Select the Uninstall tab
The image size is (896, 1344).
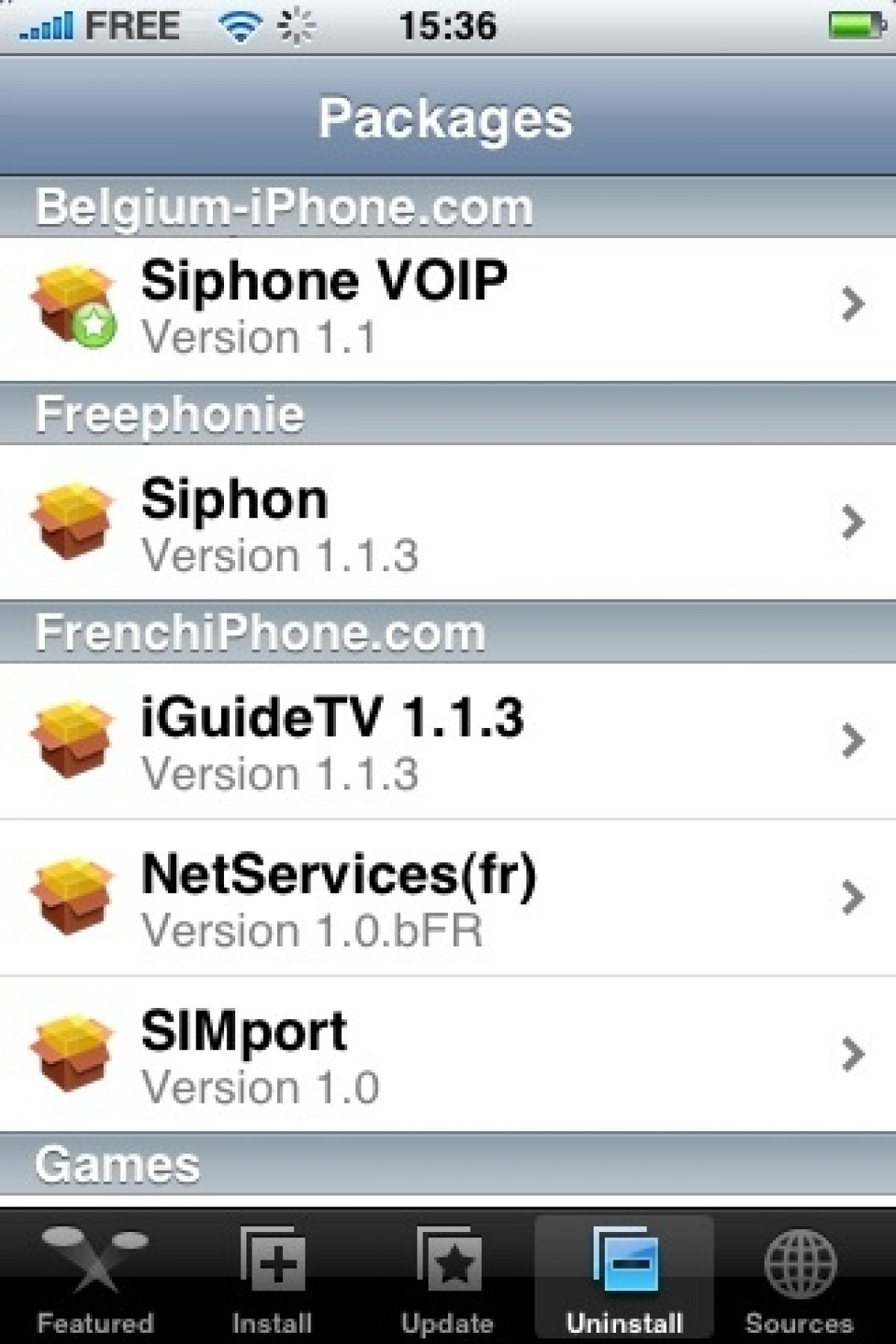[x=624, y=1278]
